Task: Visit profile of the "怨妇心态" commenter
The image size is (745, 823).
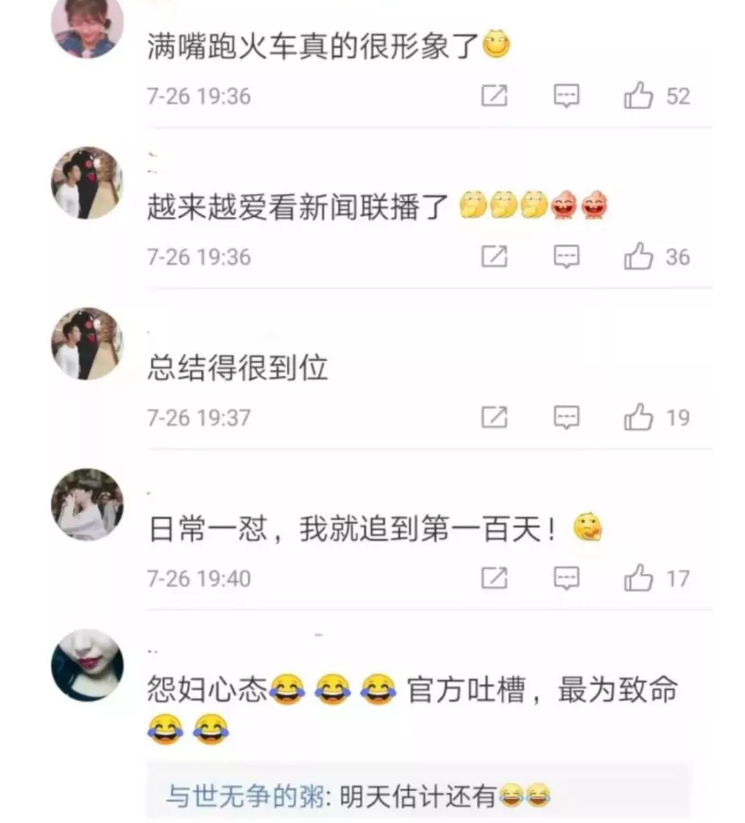Action: pos(87,665)
